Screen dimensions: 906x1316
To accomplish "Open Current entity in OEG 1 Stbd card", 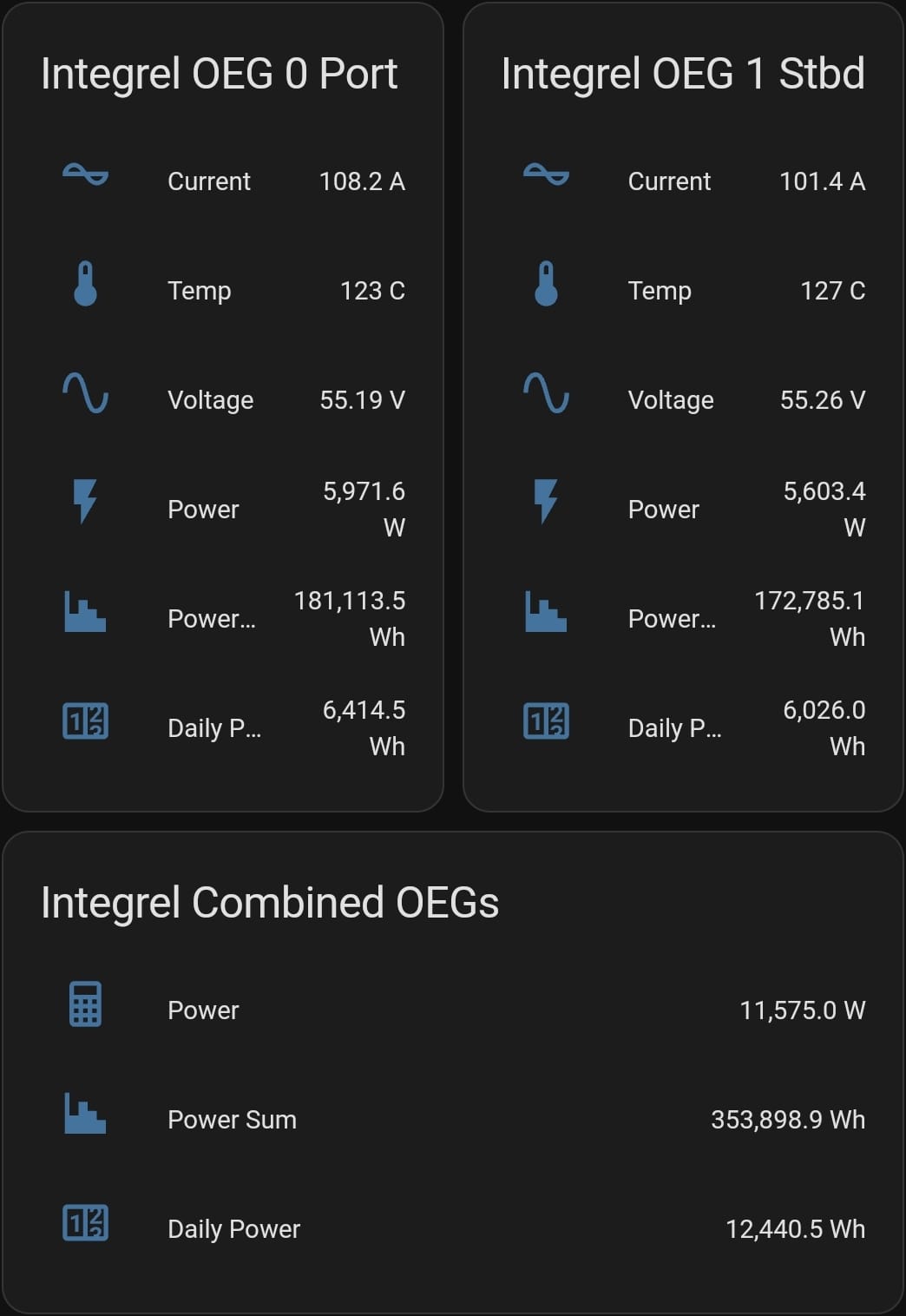I will (x=669, y=181).
